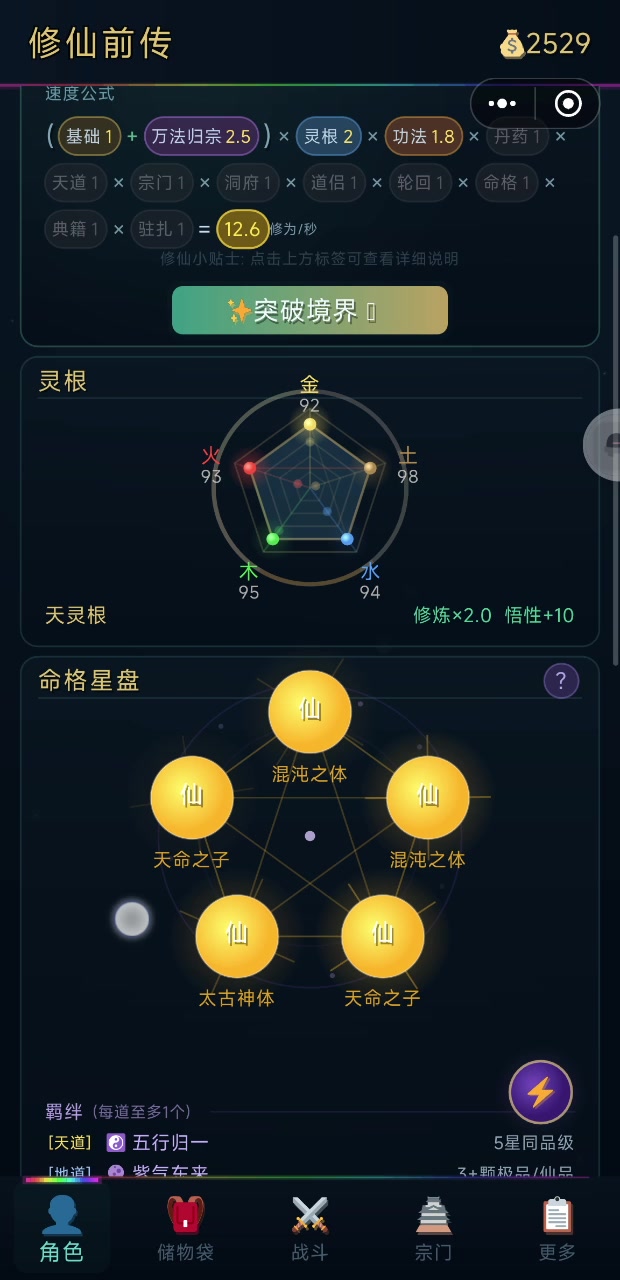Select the 角色 tab
The image size is (620, 1280).
coord(61,1228)
